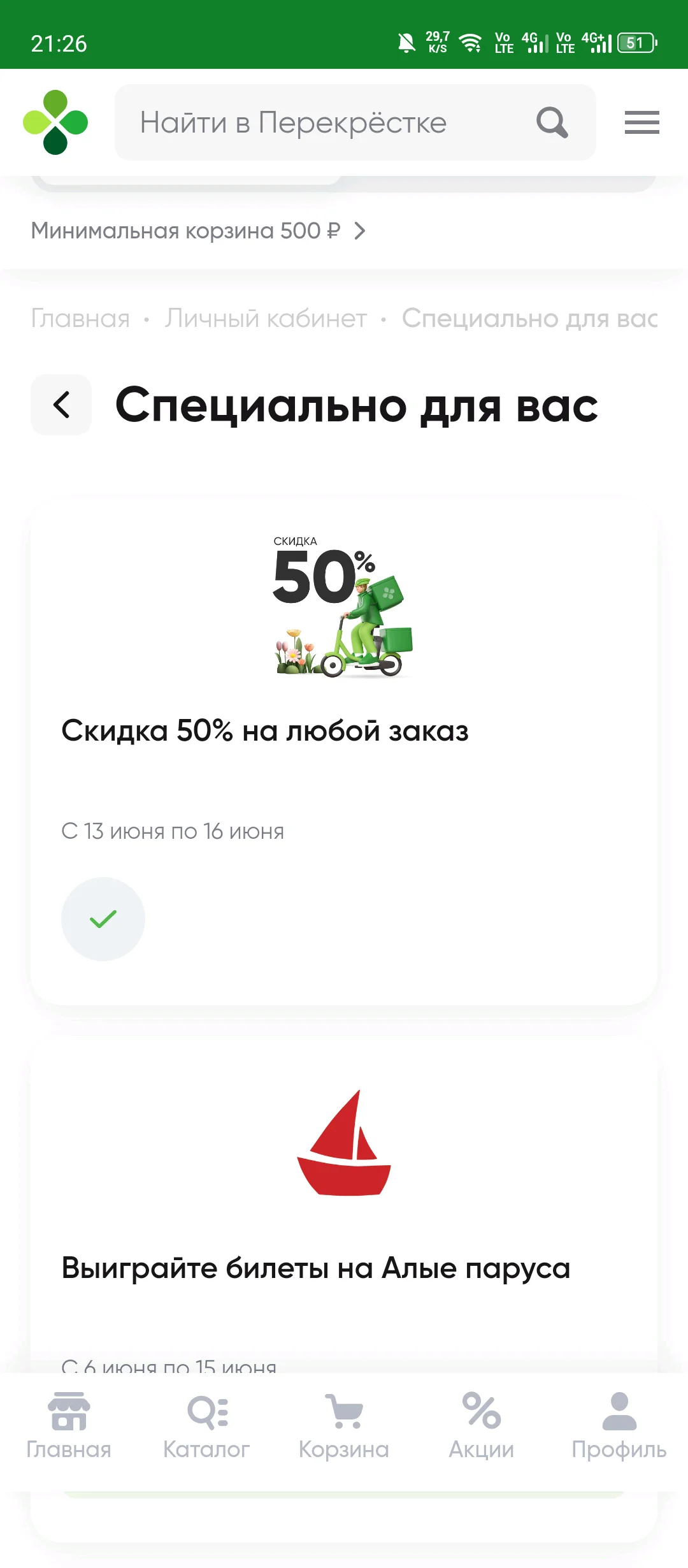Go to 'Главная' in breadcrumbs
688x1568 pixels.
click(x=80, y=318)
